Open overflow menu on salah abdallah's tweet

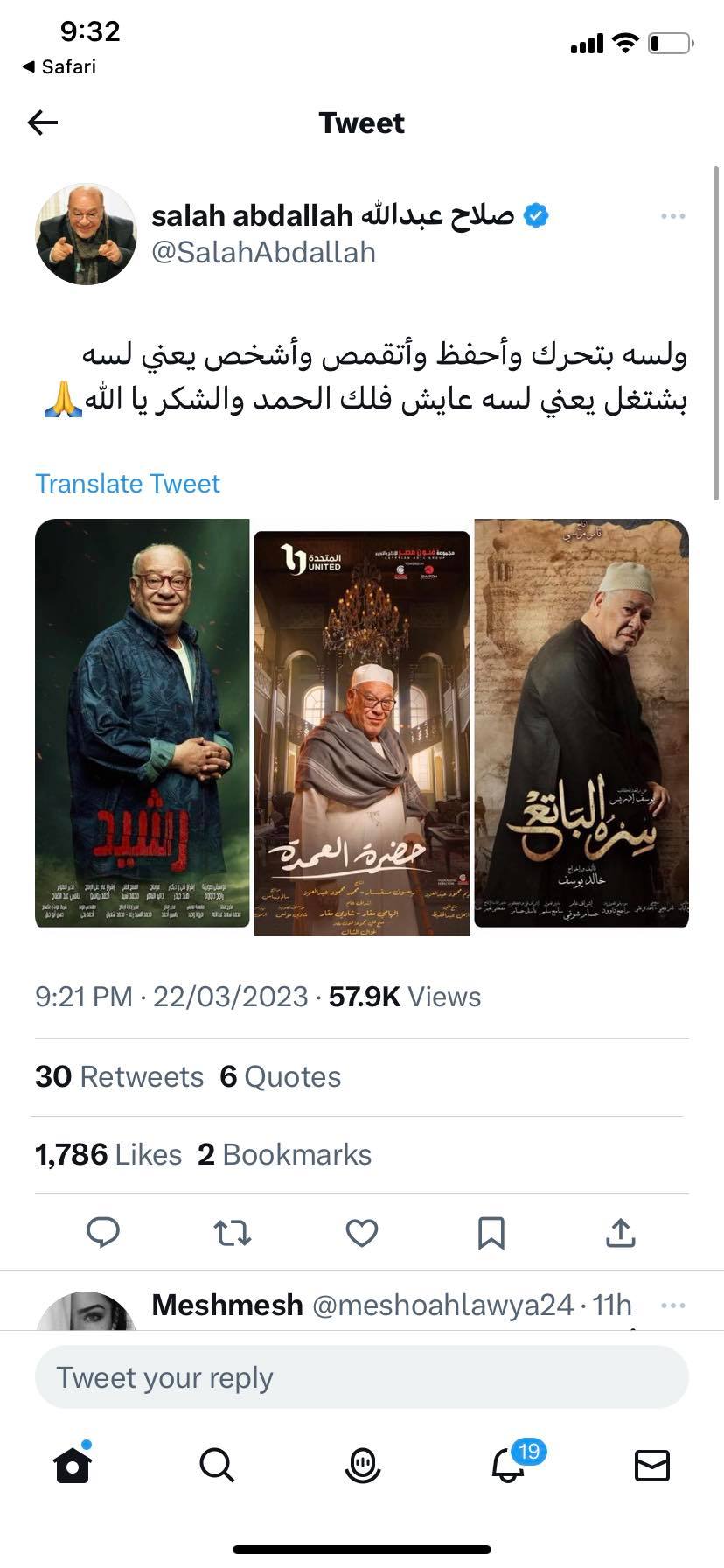click(x=672, y=216)
